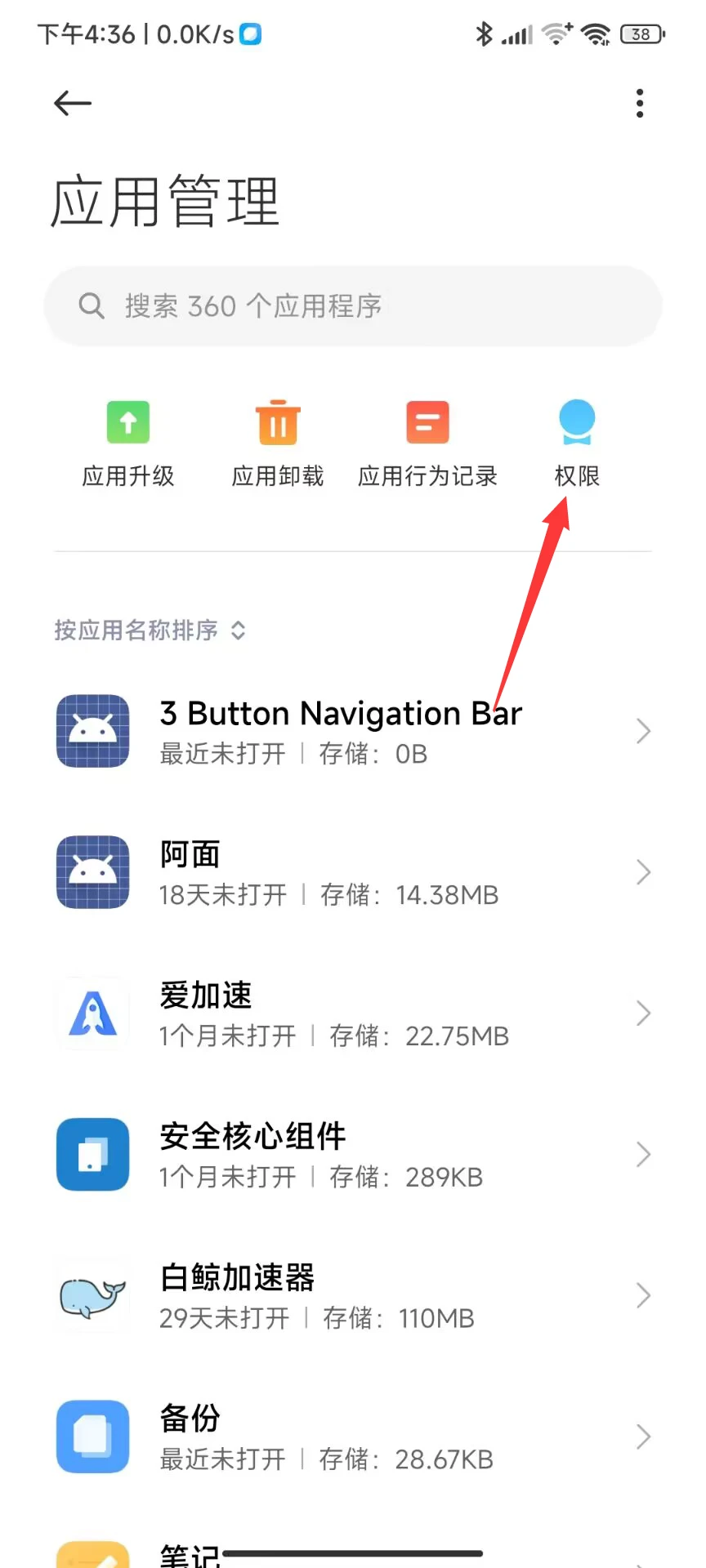This screenshot has height=1568, width=706.
Task: Tap the search box for 360 apps
Action: [353, 306]
